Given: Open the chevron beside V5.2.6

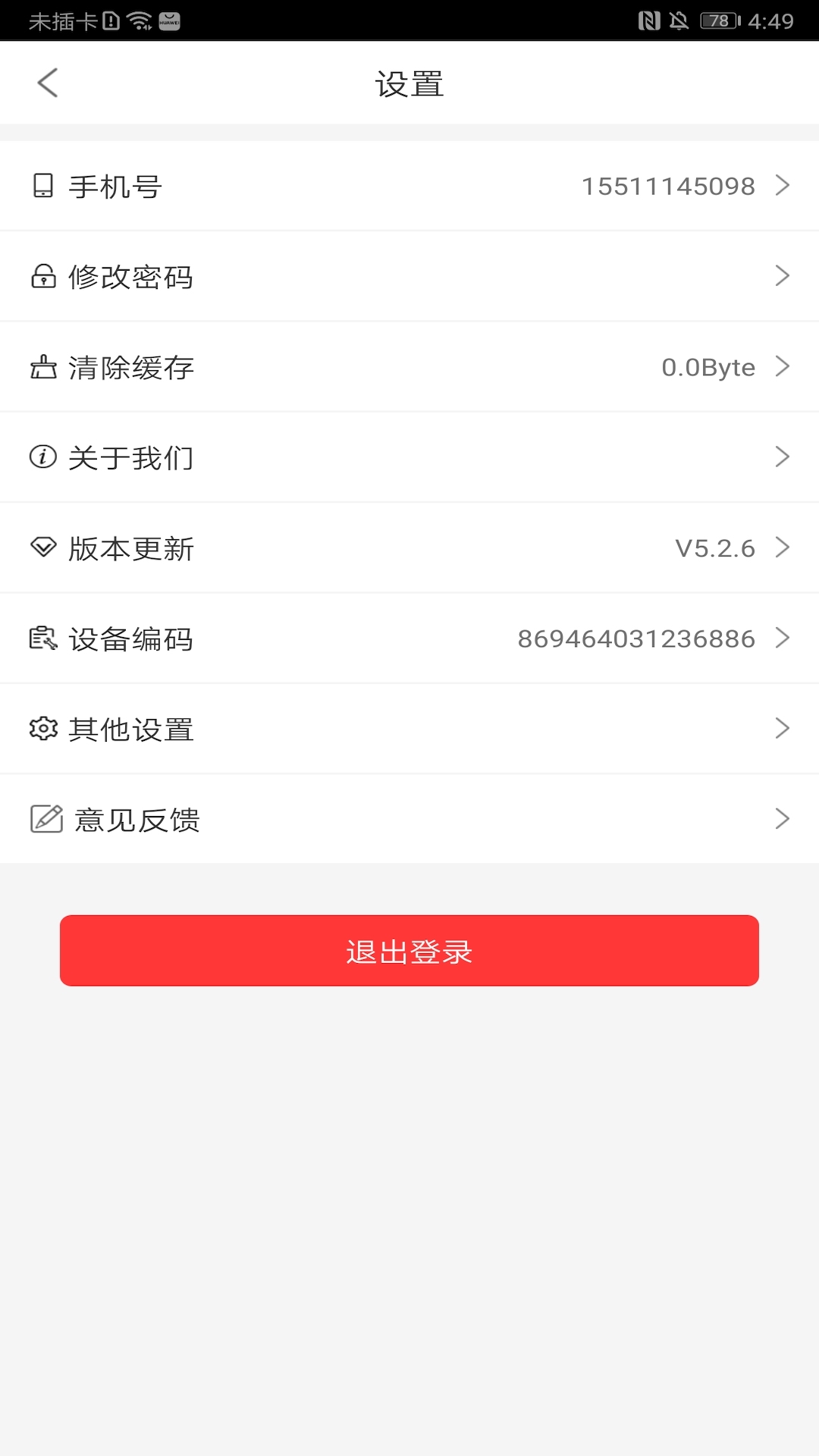Looking at the screenshot, I should click(783, 548).
